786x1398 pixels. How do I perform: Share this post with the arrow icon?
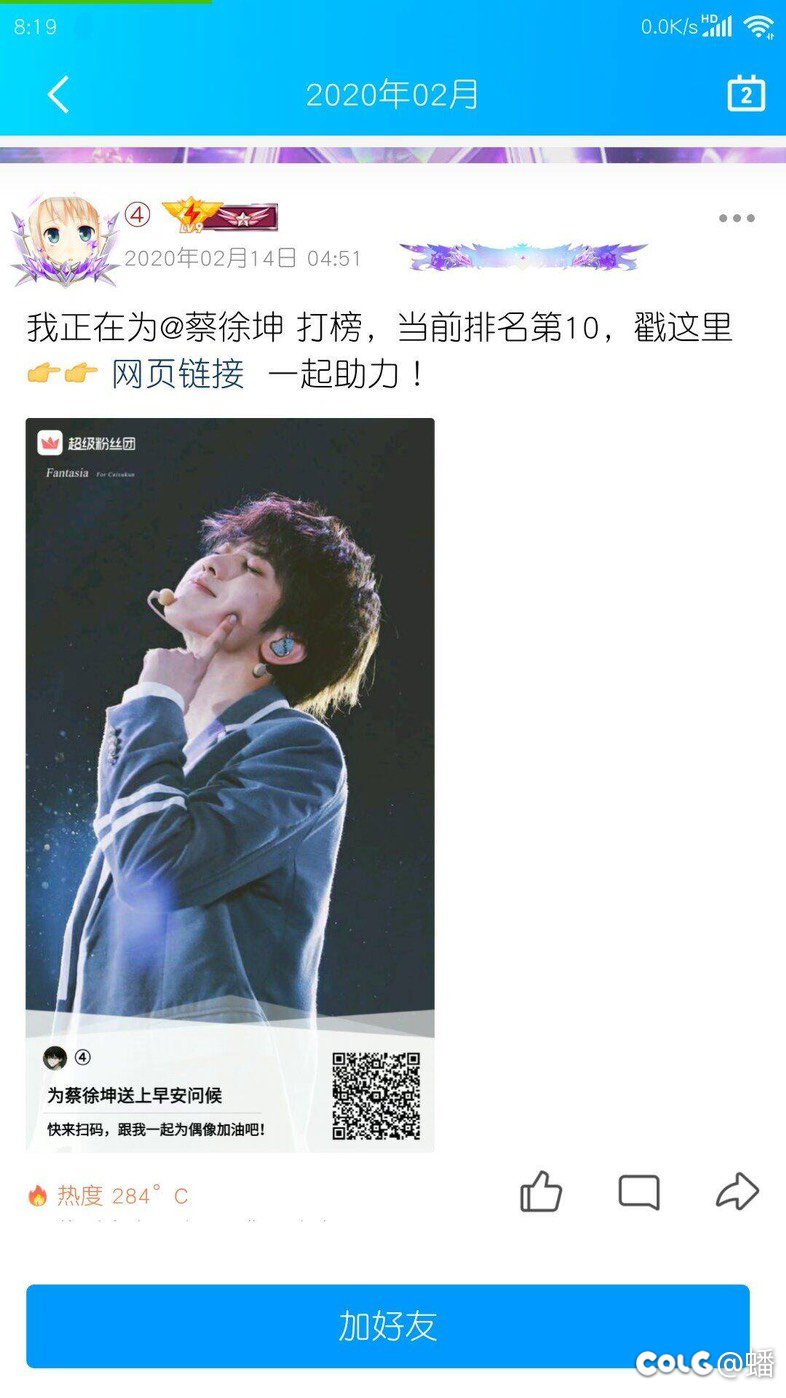pyautogui.click(x=738, y=1192)
